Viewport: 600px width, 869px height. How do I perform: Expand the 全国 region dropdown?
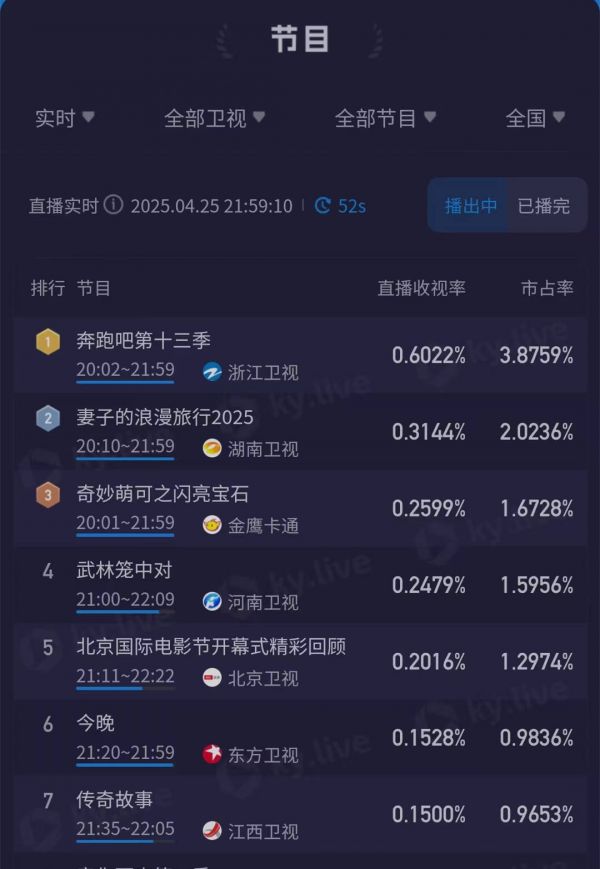click(535, 118)
